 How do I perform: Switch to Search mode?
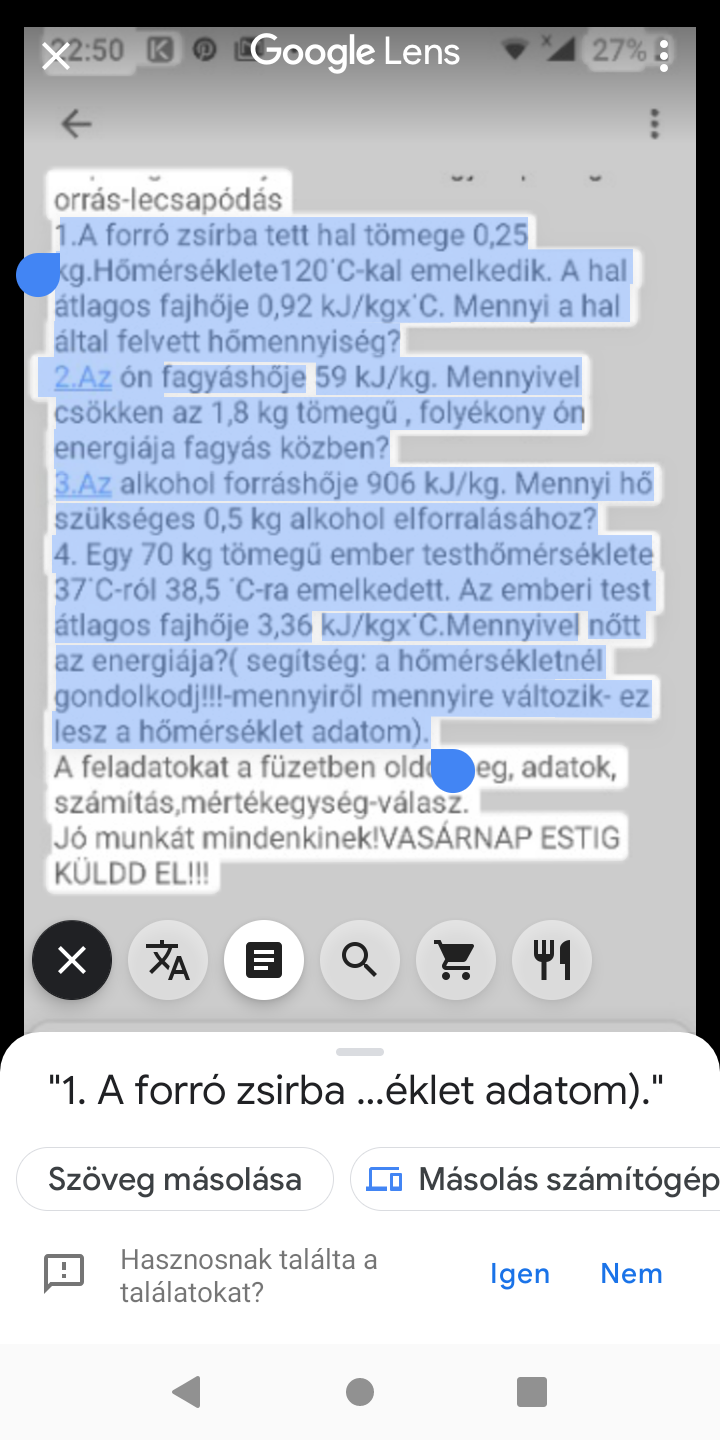[360, 961]
